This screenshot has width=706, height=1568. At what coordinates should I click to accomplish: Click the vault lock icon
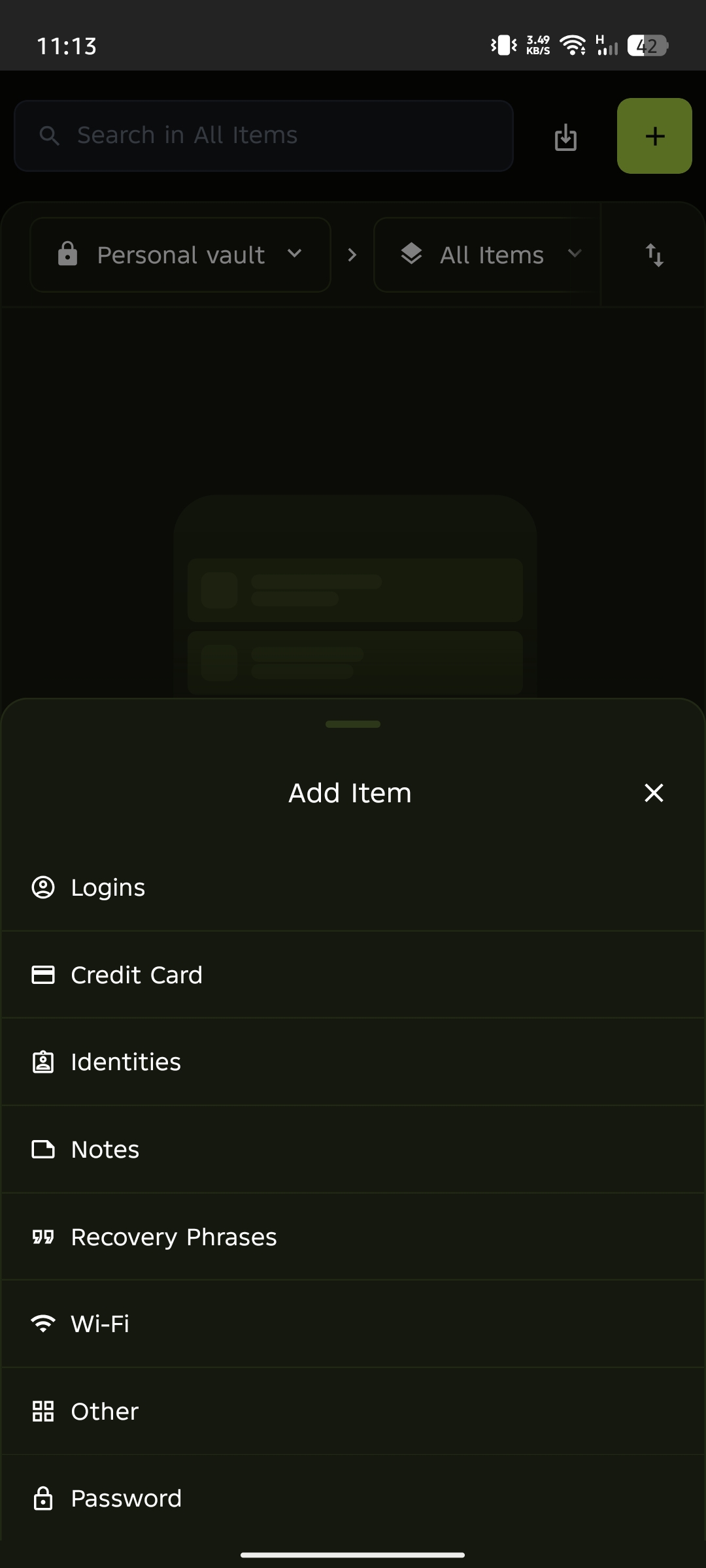[x=68, y=255]
